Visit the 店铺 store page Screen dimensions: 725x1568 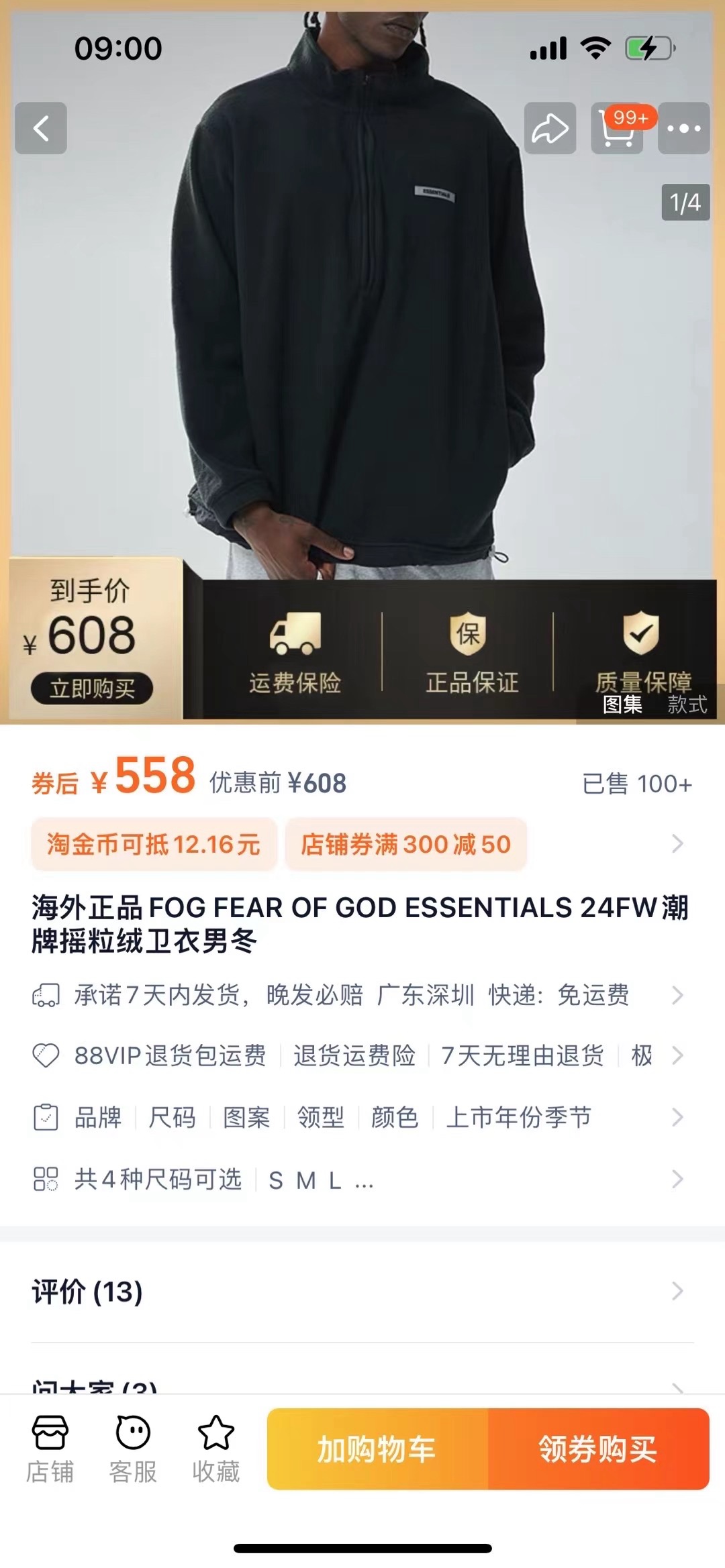(50, 1448)
